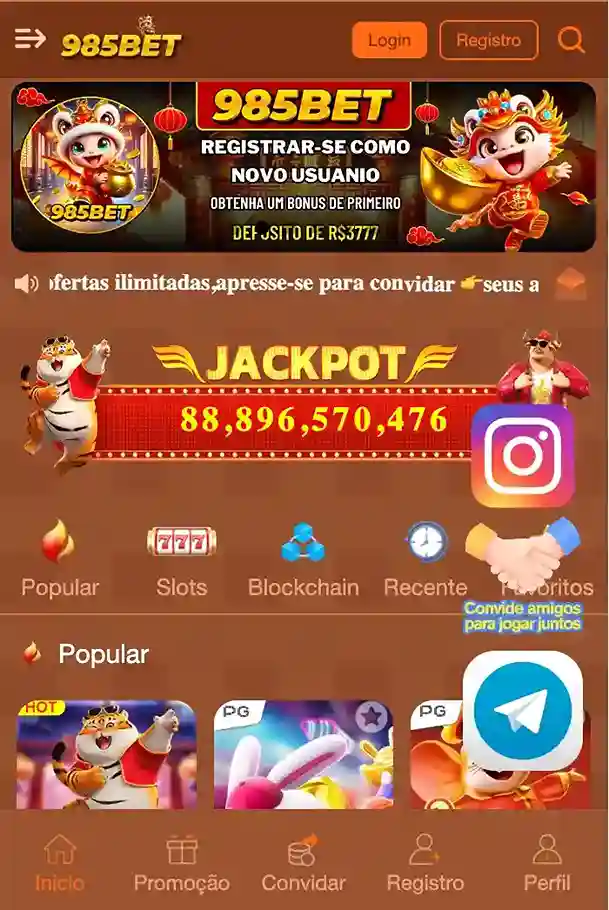Open the new user bonus banner
The width and height of the screenshot is (609, 910).
[303, 166]
